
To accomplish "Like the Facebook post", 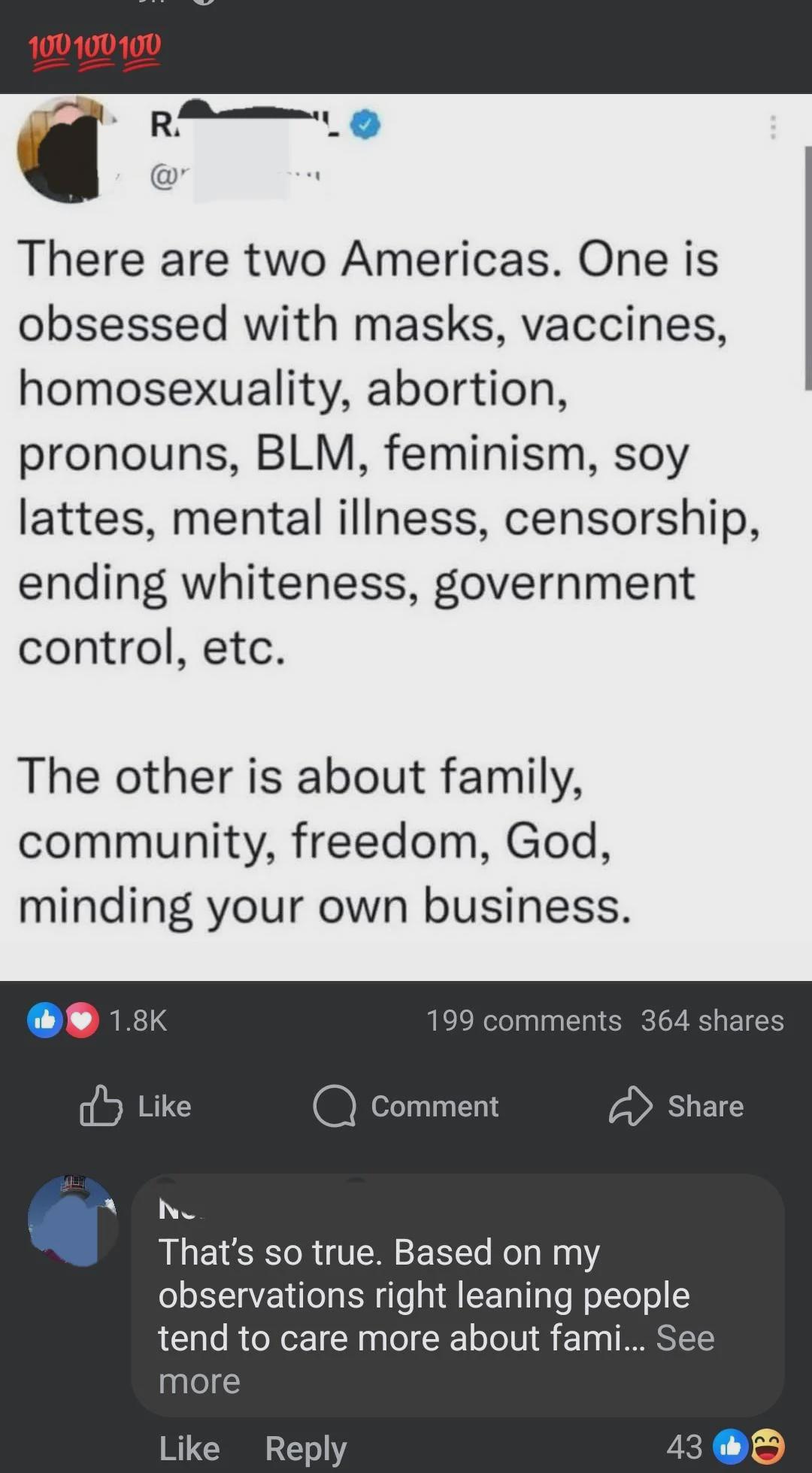I will pos(135,1106).
